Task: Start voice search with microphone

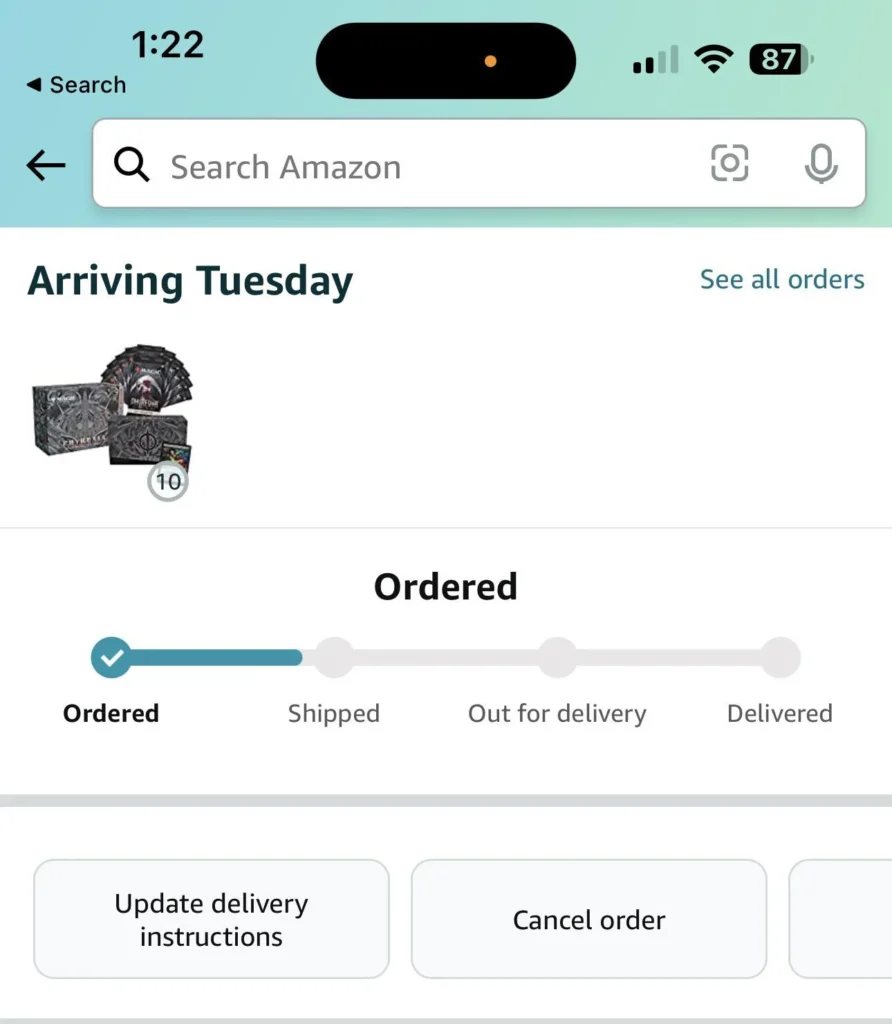Action: [821, 164]
